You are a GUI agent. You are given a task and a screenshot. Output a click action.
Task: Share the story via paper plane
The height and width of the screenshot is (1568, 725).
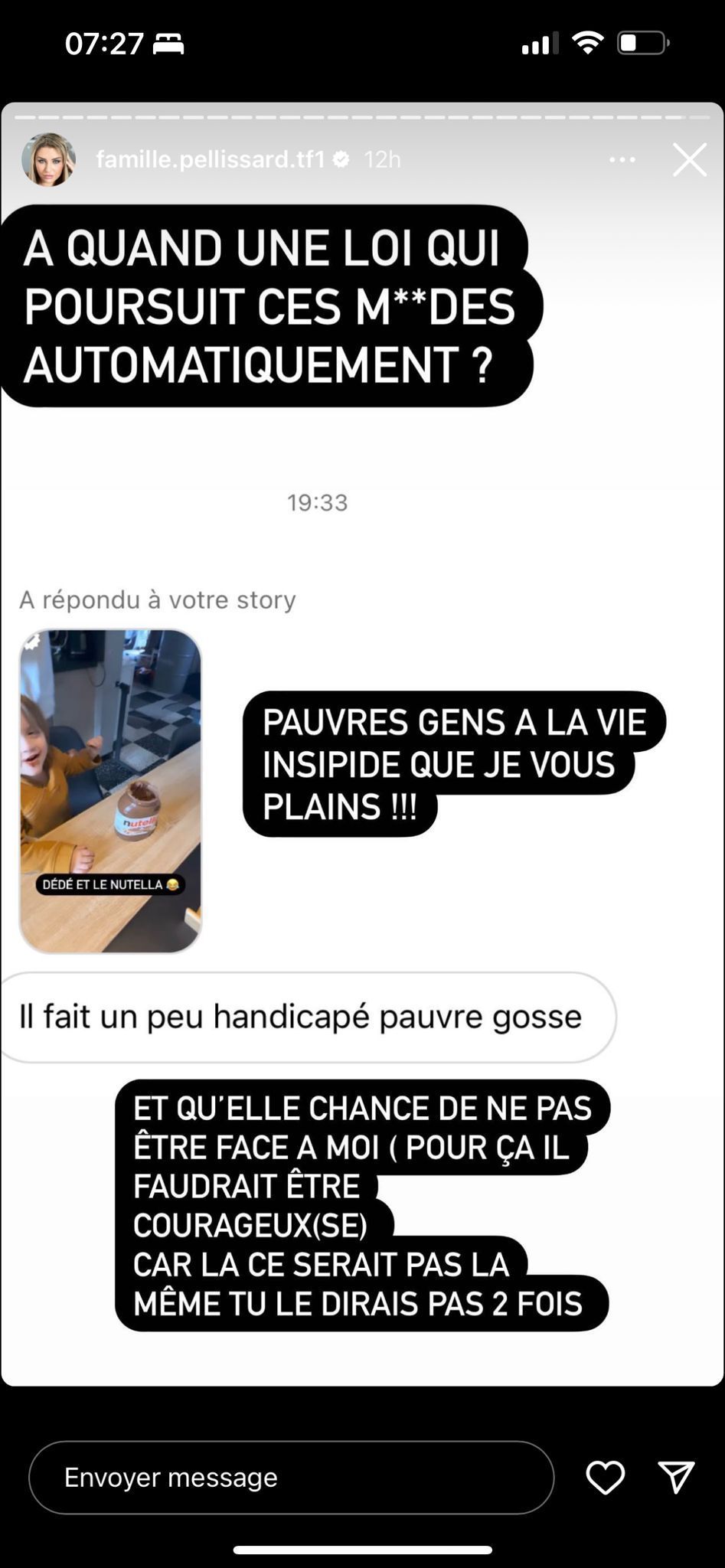(x=676, y=1477)
